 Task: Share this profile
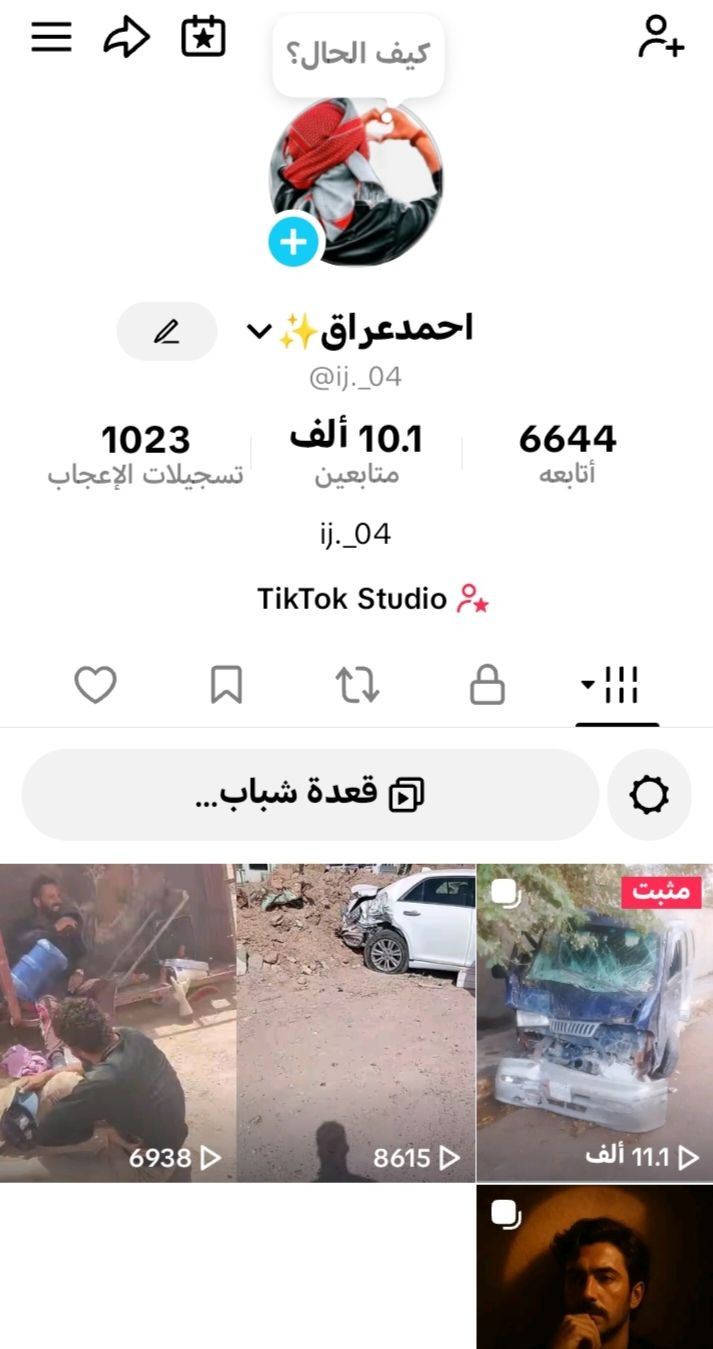127,38
